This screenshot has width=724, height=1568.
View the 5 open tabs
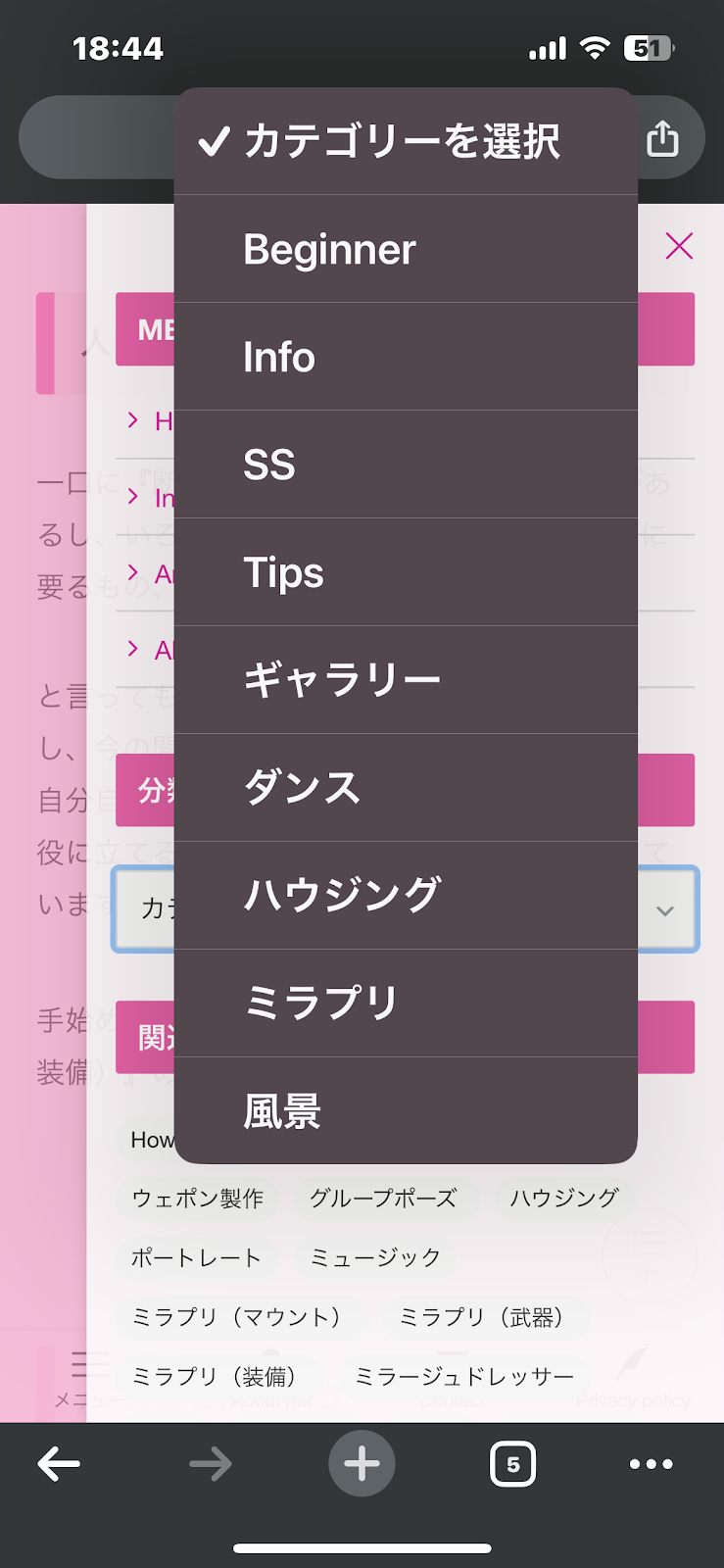pos(513,1464)
